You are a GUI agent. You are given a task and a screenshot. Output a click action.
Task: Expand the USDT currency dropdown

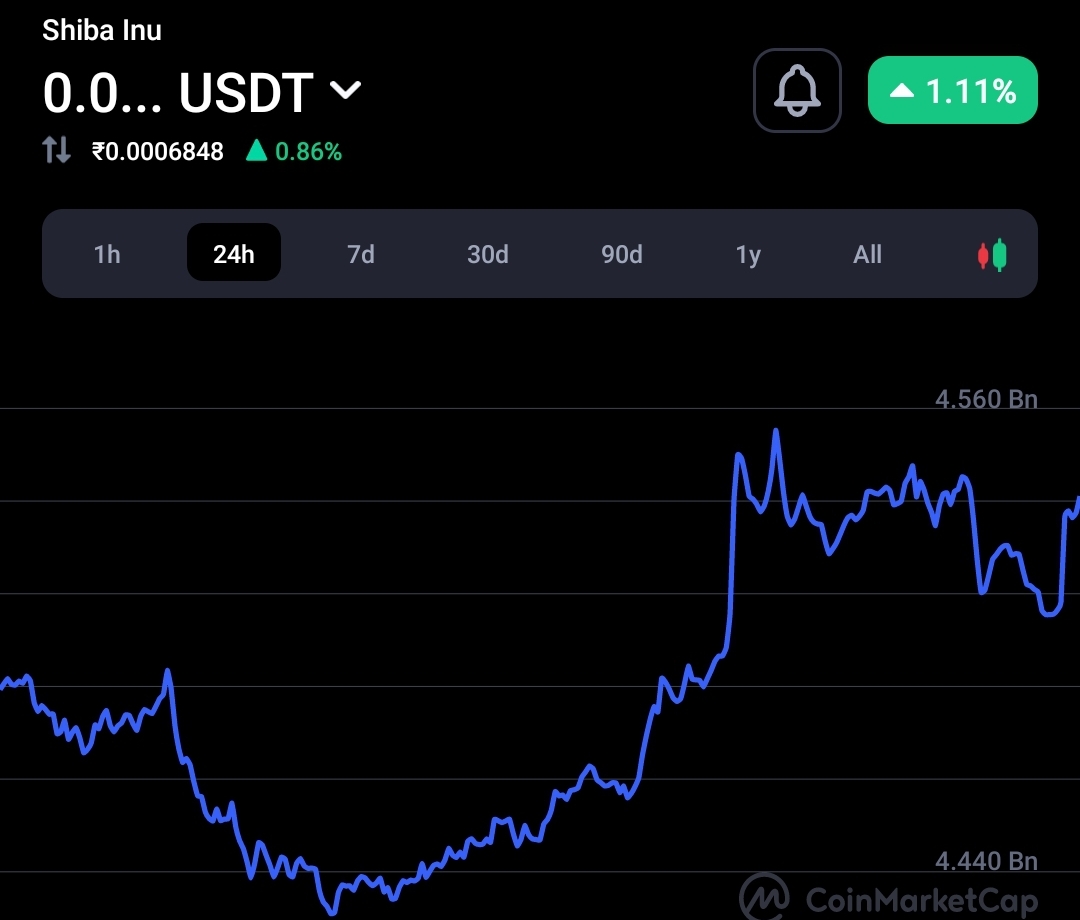[345, 91]
